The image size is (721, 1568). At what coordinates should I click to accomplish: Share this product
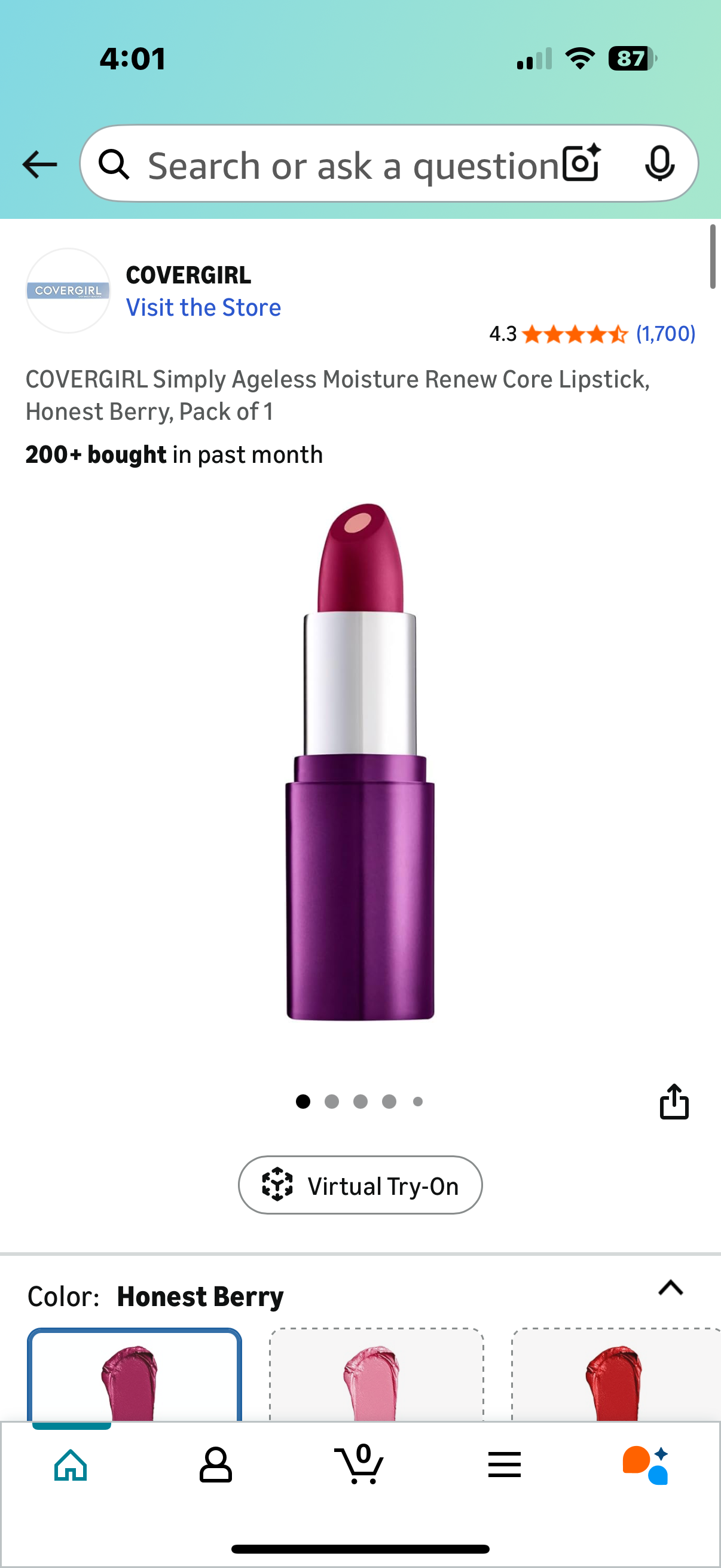coord(674,1102)
